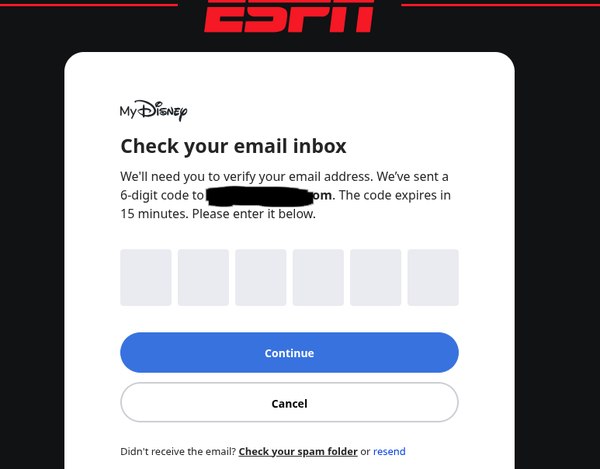Tap the first digit code box

pyautogui.click(x=146, y=277)
